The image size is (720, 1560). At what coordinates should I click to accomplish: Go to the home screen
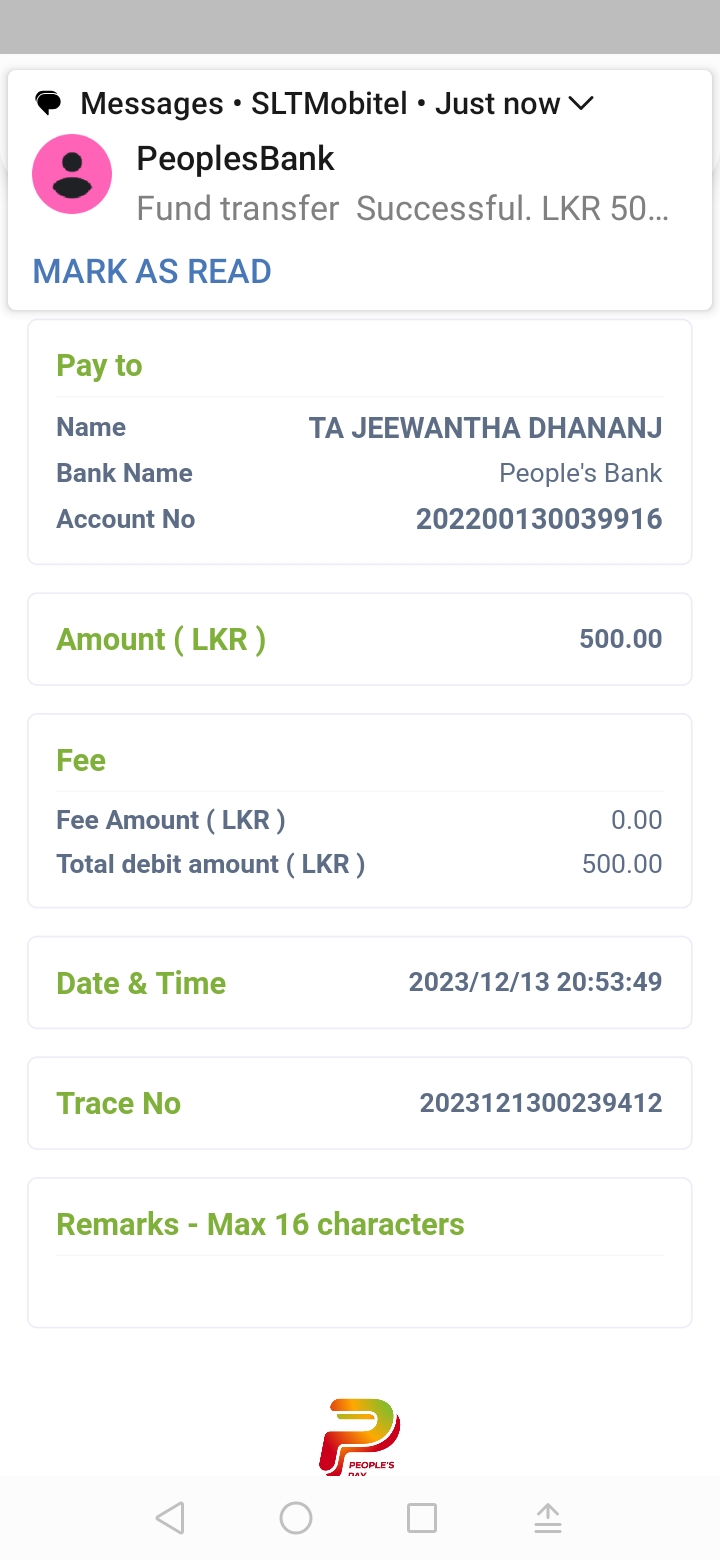(296, 1518)
